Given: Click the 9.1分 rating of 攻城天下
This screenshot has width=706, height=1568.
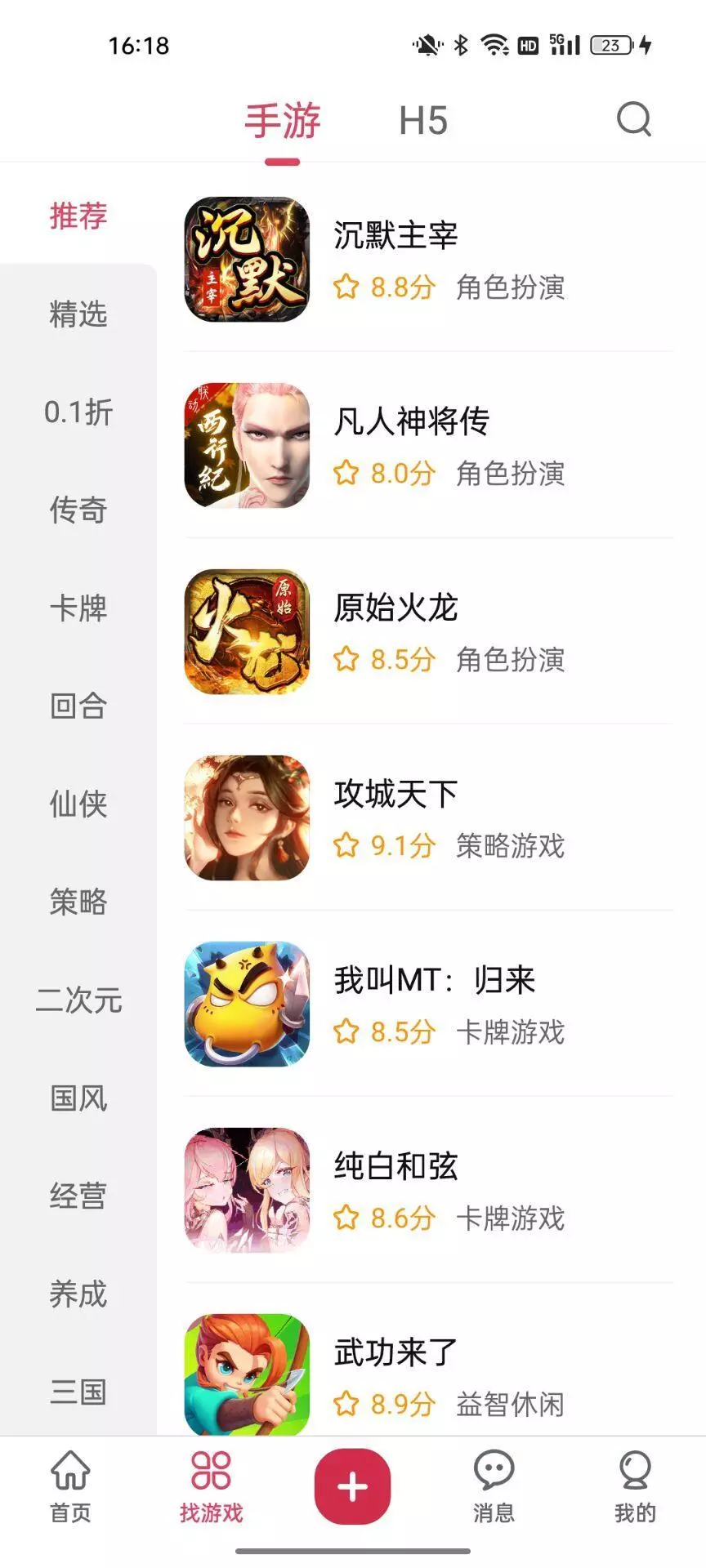Looking at the screenshot, I should click(x=400, y=847).
